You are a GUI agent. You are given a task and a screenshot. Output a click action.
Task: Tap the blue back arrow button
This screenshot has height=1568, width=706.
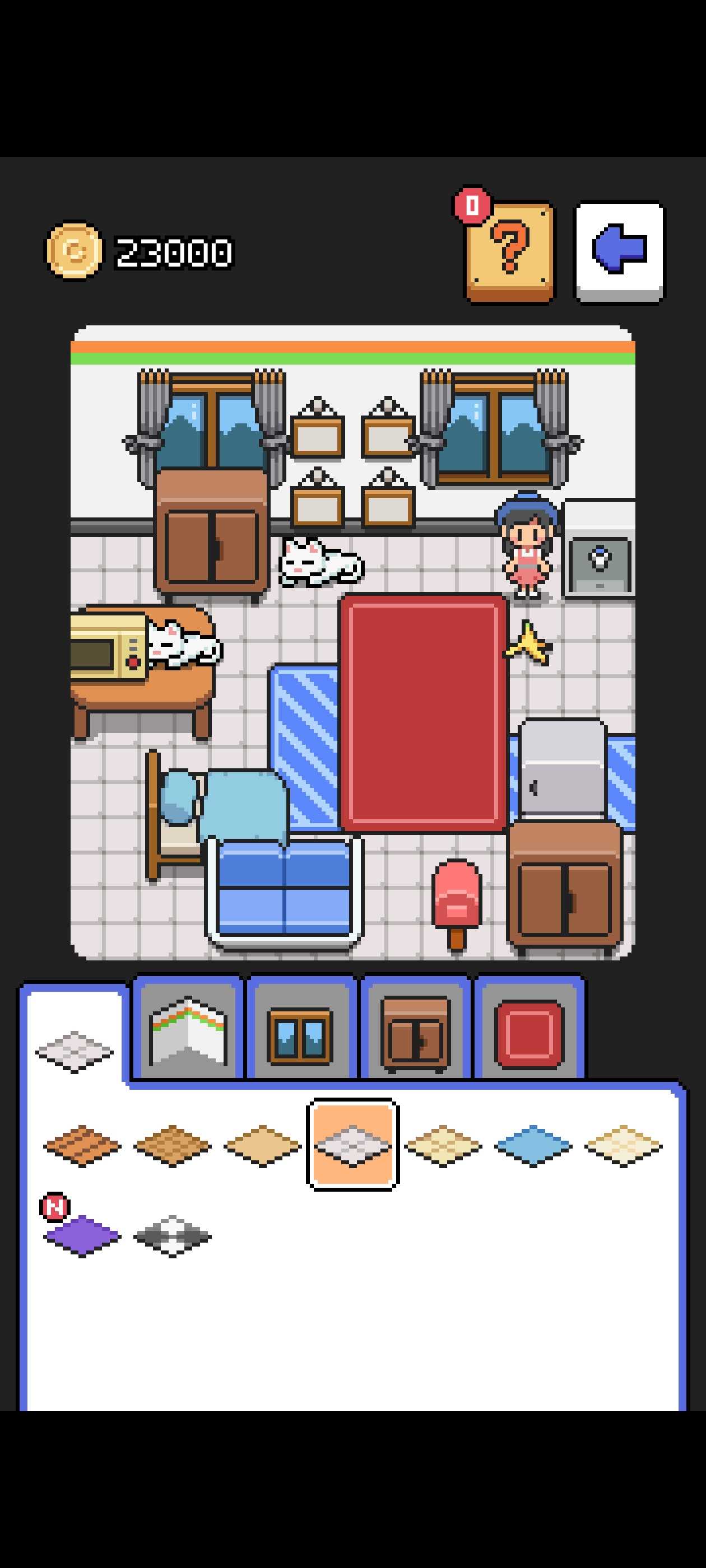click(620, 251)
